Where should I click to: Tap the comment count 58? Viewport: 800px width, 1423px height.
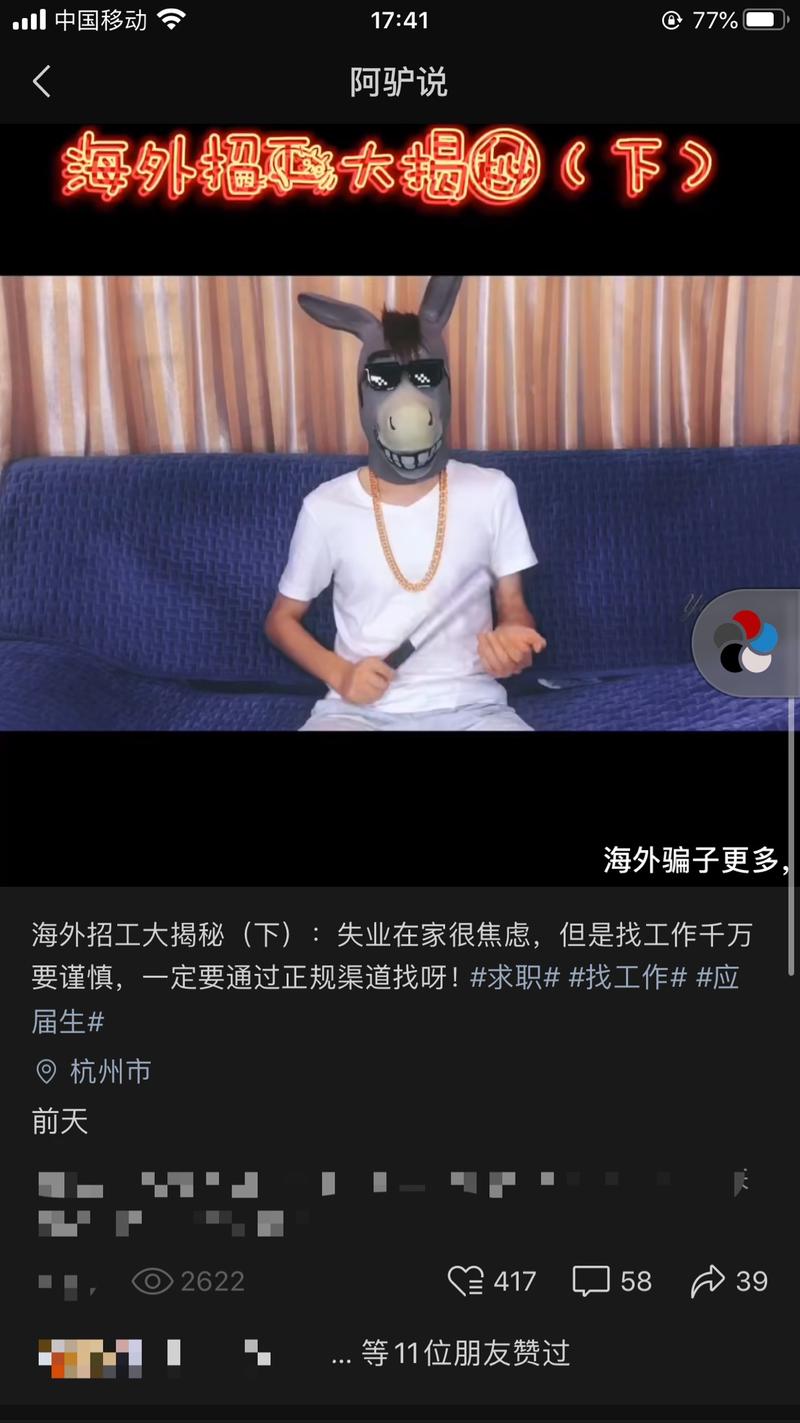638,1280
